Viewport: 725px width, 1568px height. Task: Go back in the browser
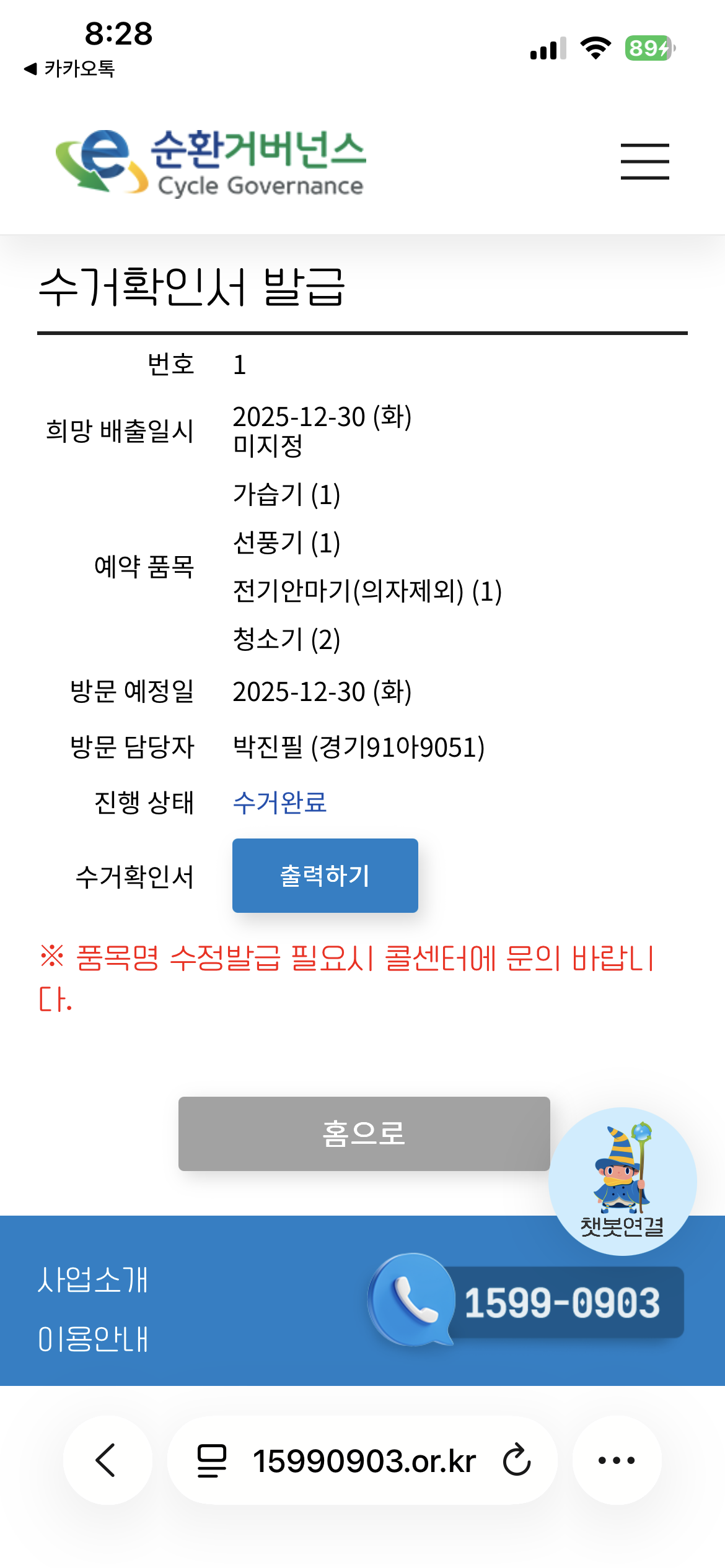coord(107,1460)
